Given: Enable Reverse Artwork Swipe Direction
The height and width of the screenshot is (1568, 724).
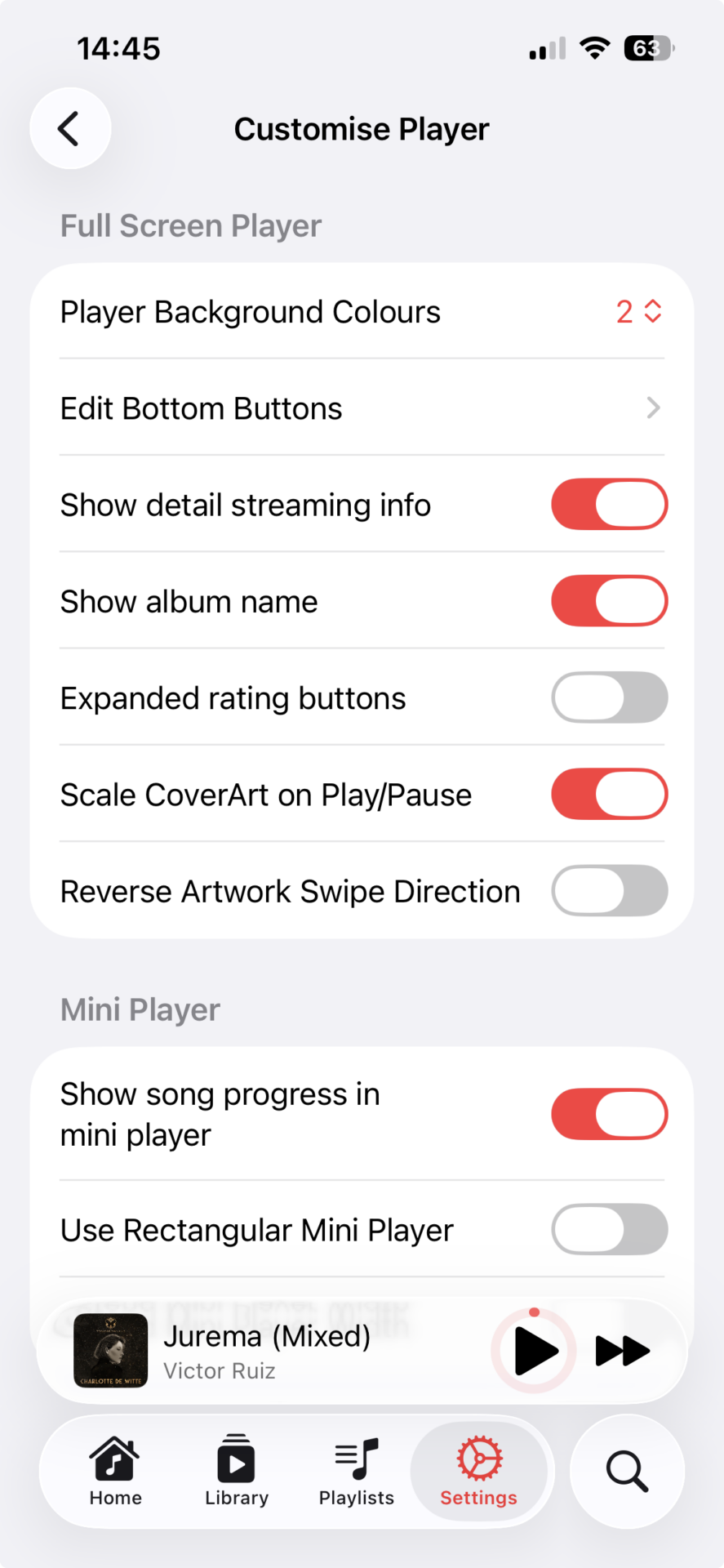Looking at the screenshot, I should click(609, 891).
